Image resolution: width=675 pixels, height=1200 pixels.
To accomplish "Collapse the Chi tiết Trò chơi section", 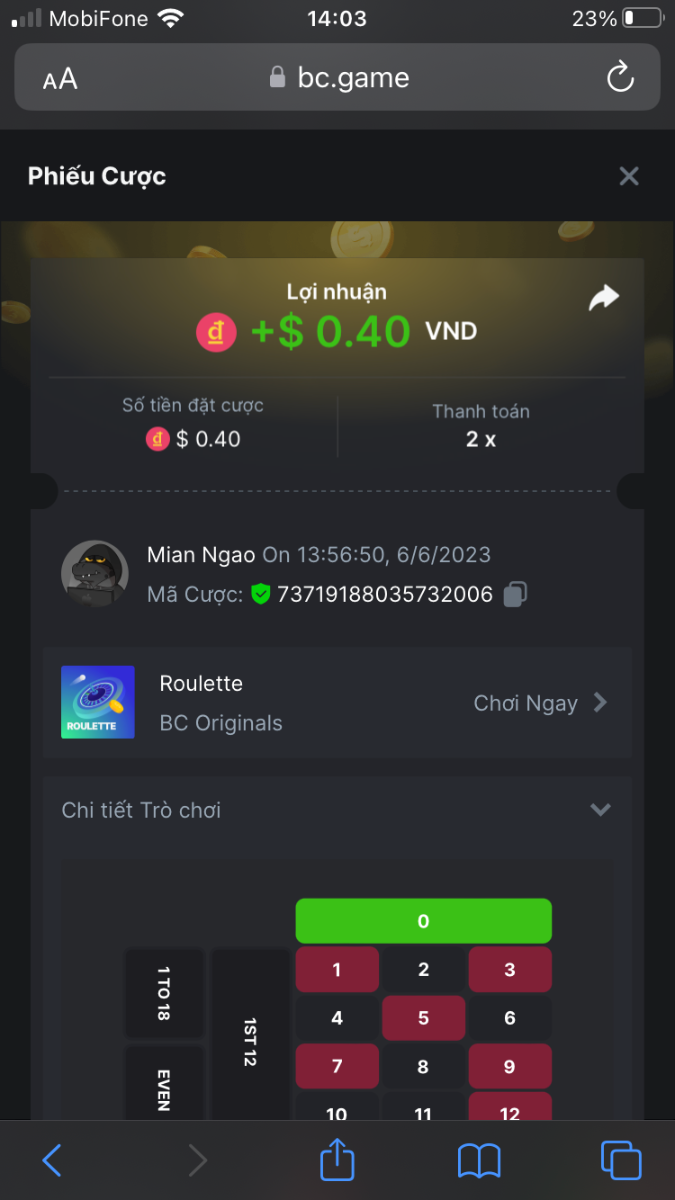I will [600, 810].
